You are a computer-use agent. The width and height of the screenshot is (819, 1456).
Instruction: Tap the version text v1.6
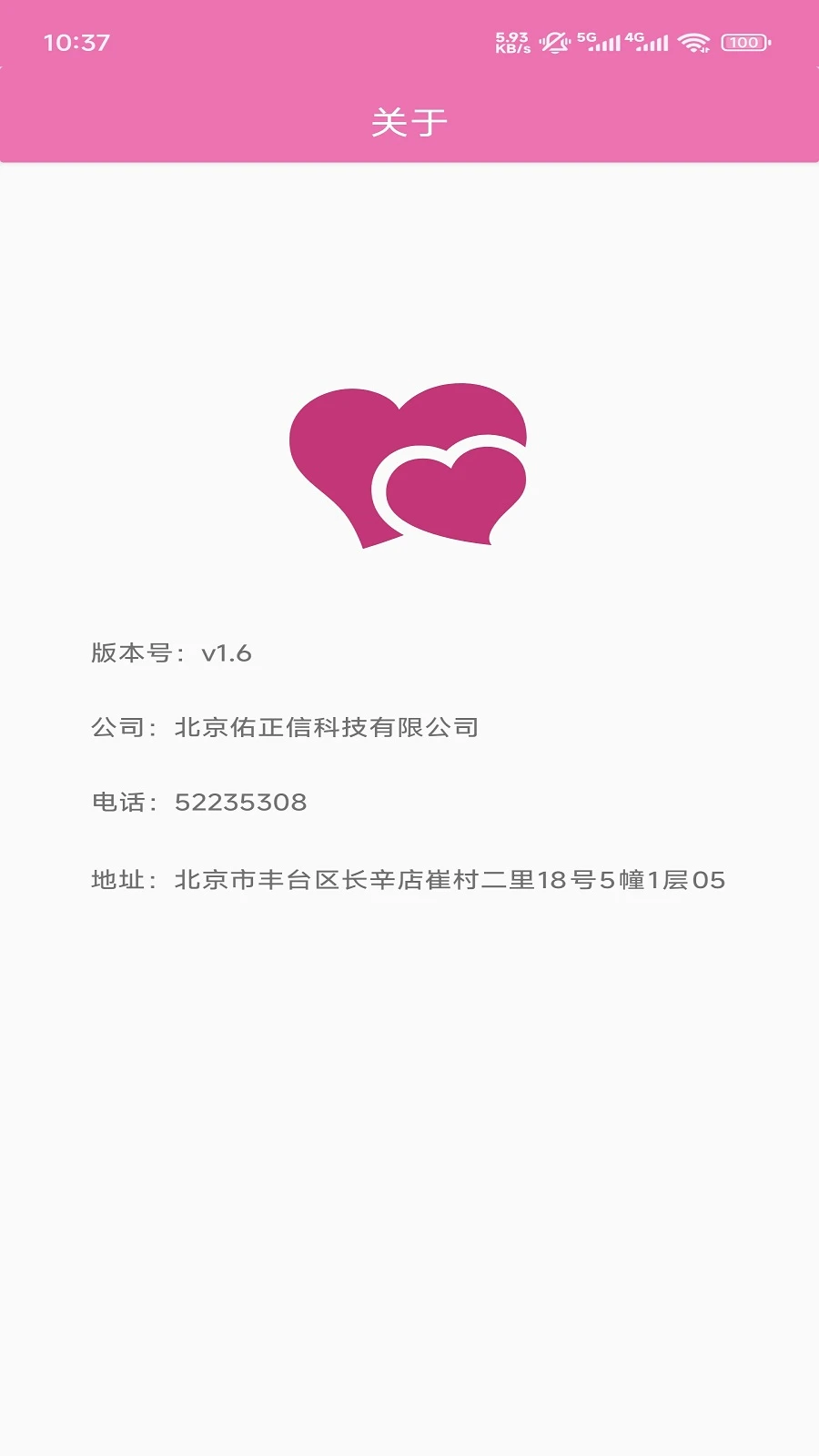coord(227,652)
